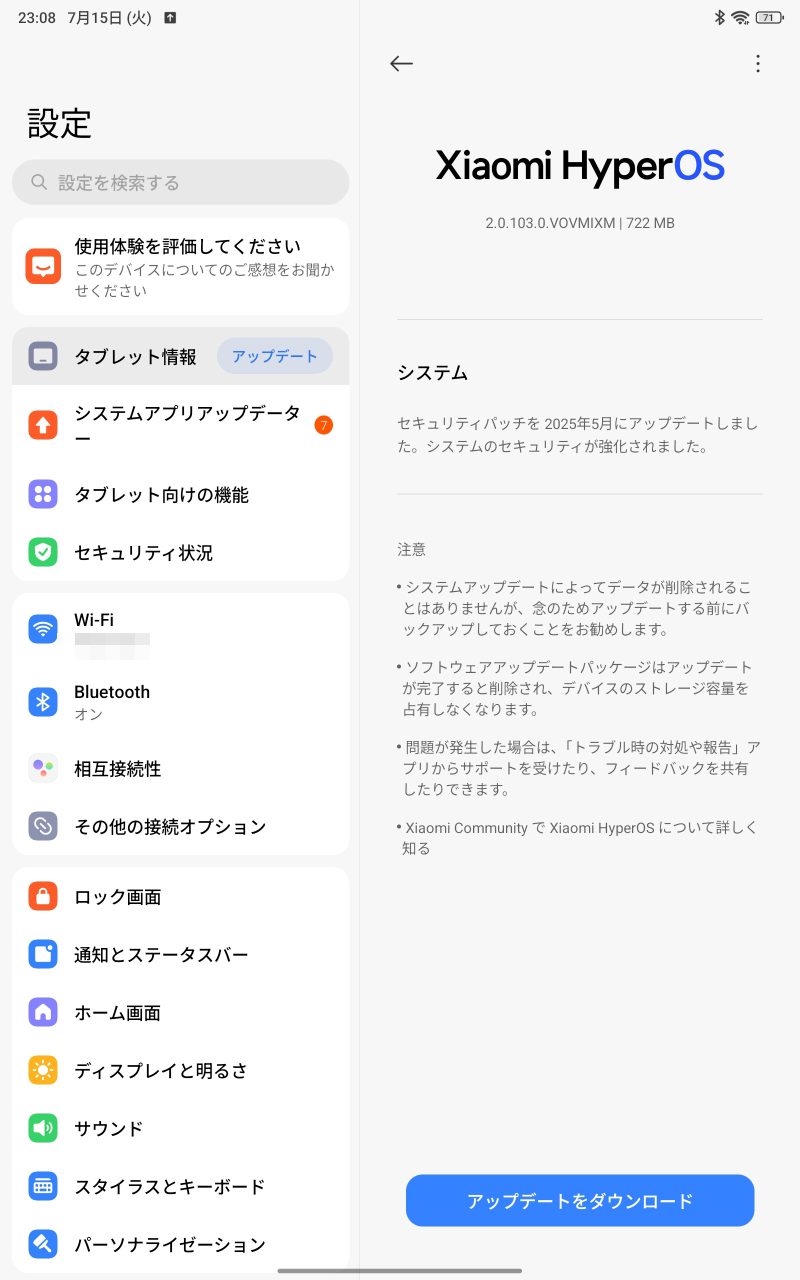This screenshot has width=800, height=1280.
Task: Open スタイラスとキーボード settings
Action: pyautogui.click(x=181, y=1187)
